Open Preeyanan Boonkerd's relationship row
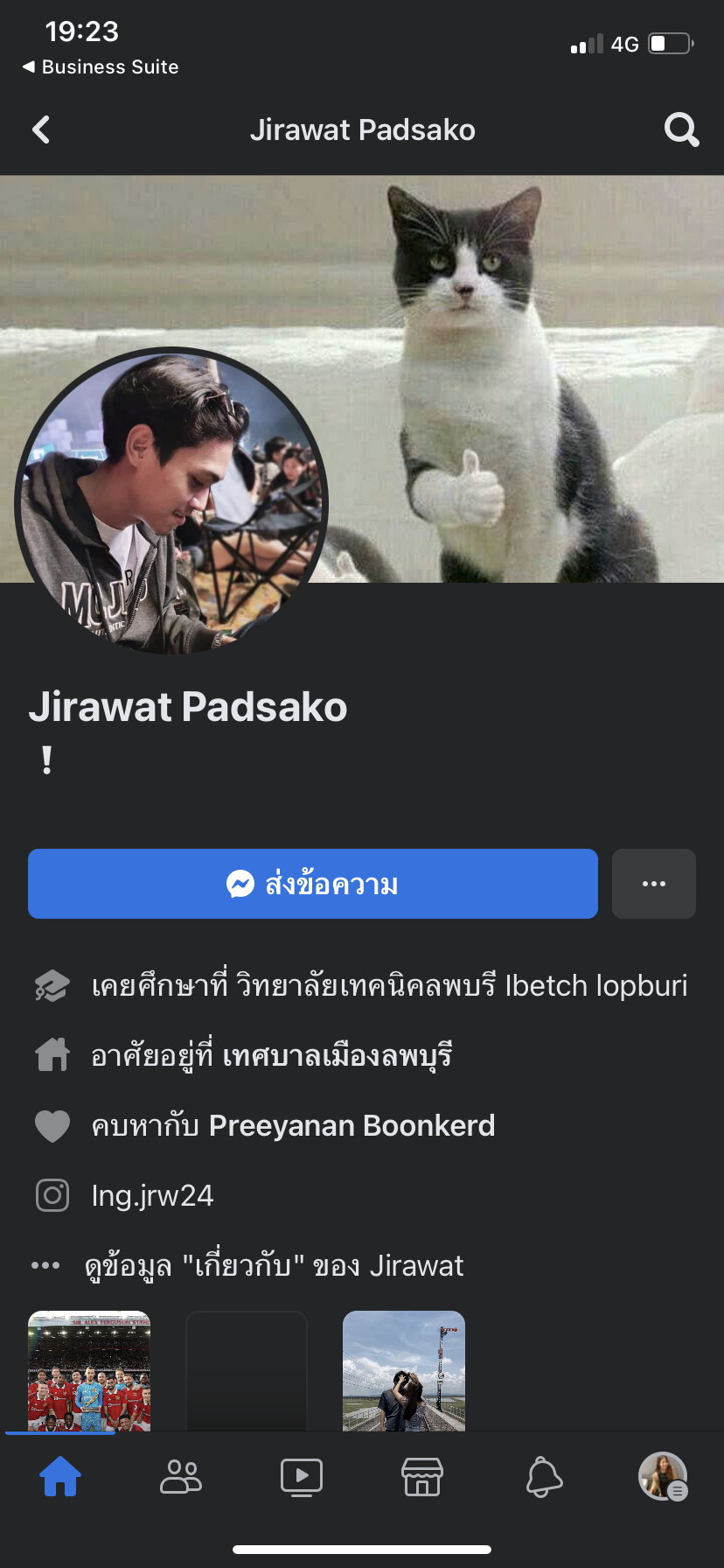The width and height of the screenshot is (724, 1568). (x=292, y=1125)
